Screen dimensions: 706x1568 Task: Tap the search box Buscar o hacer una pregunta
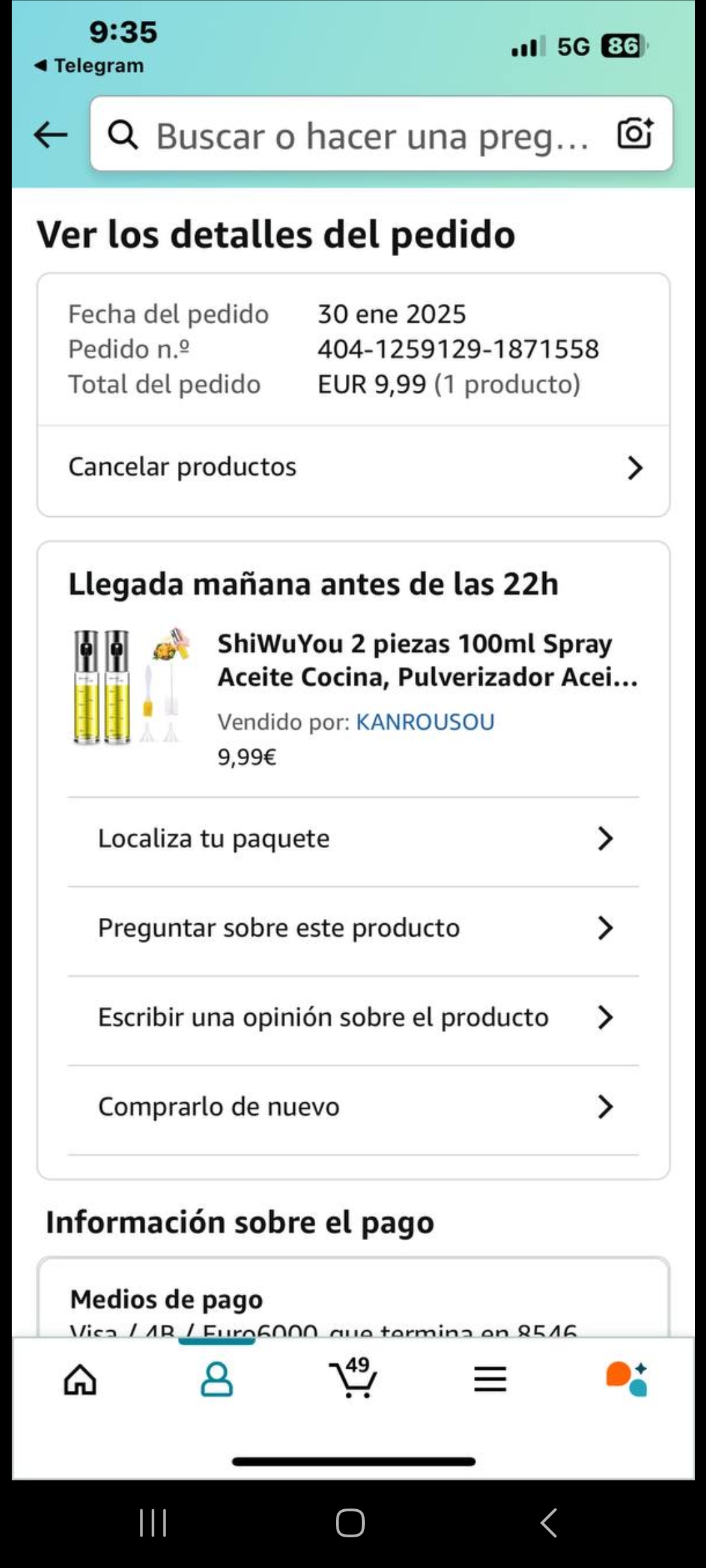[366, 135]
